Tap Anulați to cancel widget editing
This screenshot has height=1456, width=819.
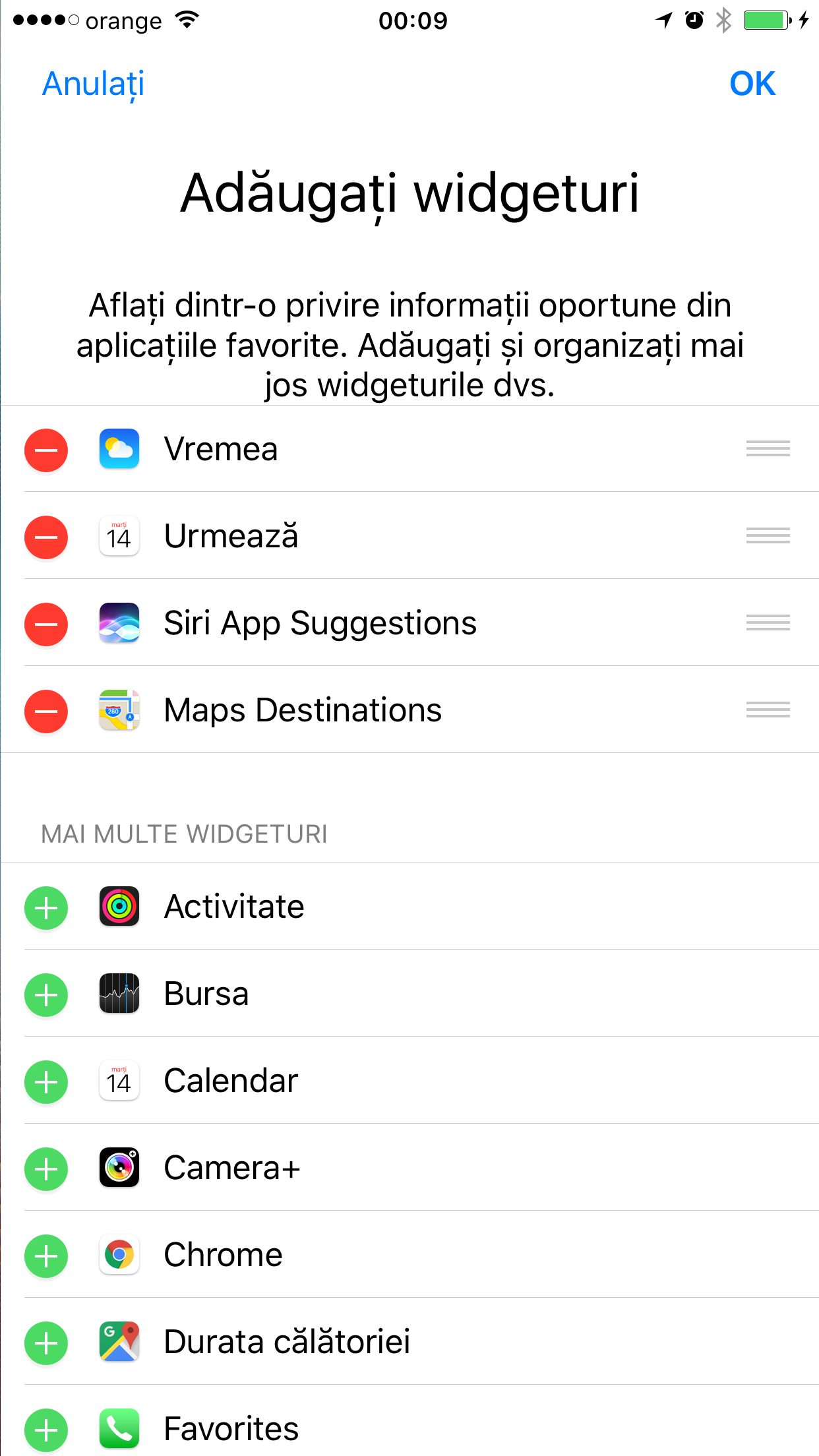[93, 84]
